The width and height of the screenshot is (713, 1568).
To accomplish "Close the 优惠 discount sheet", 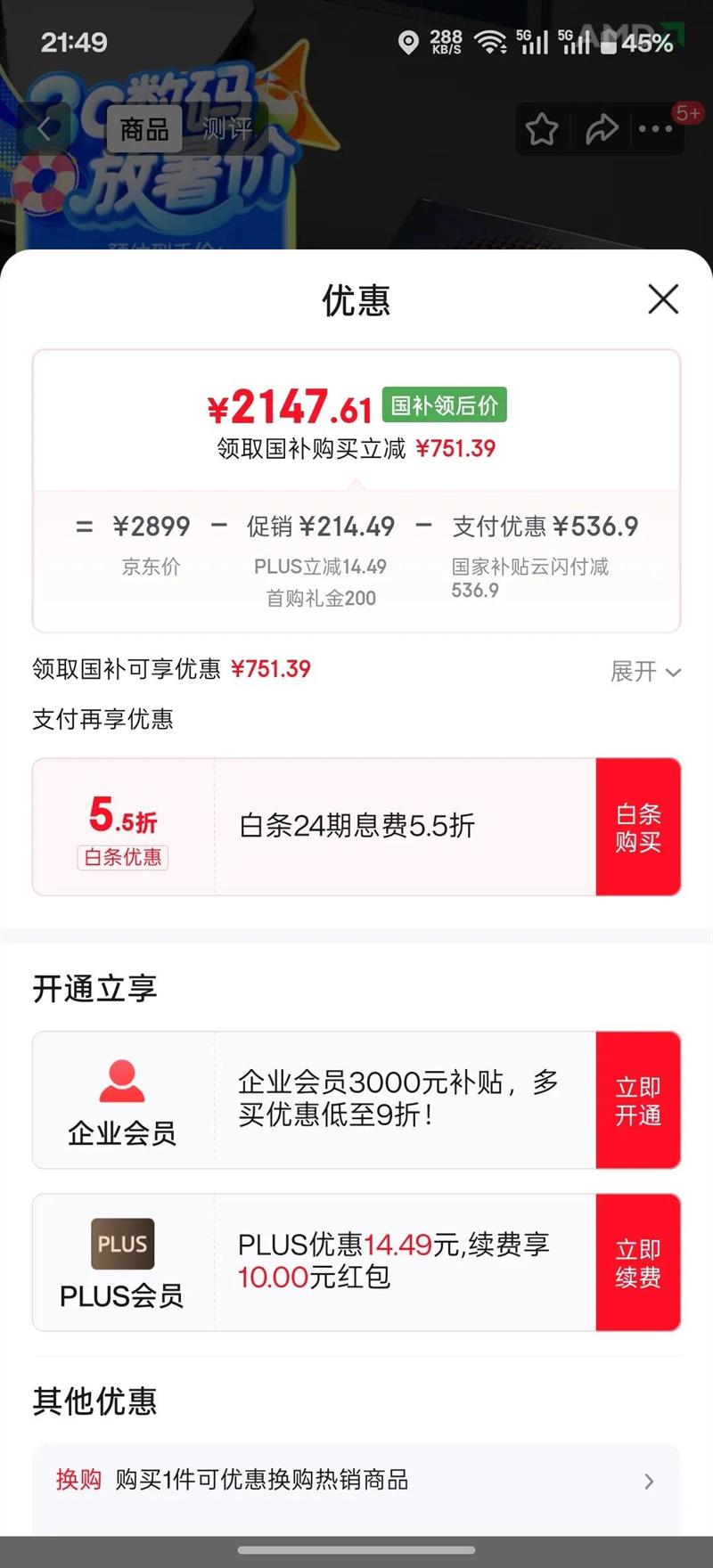I will click(663, 299).
